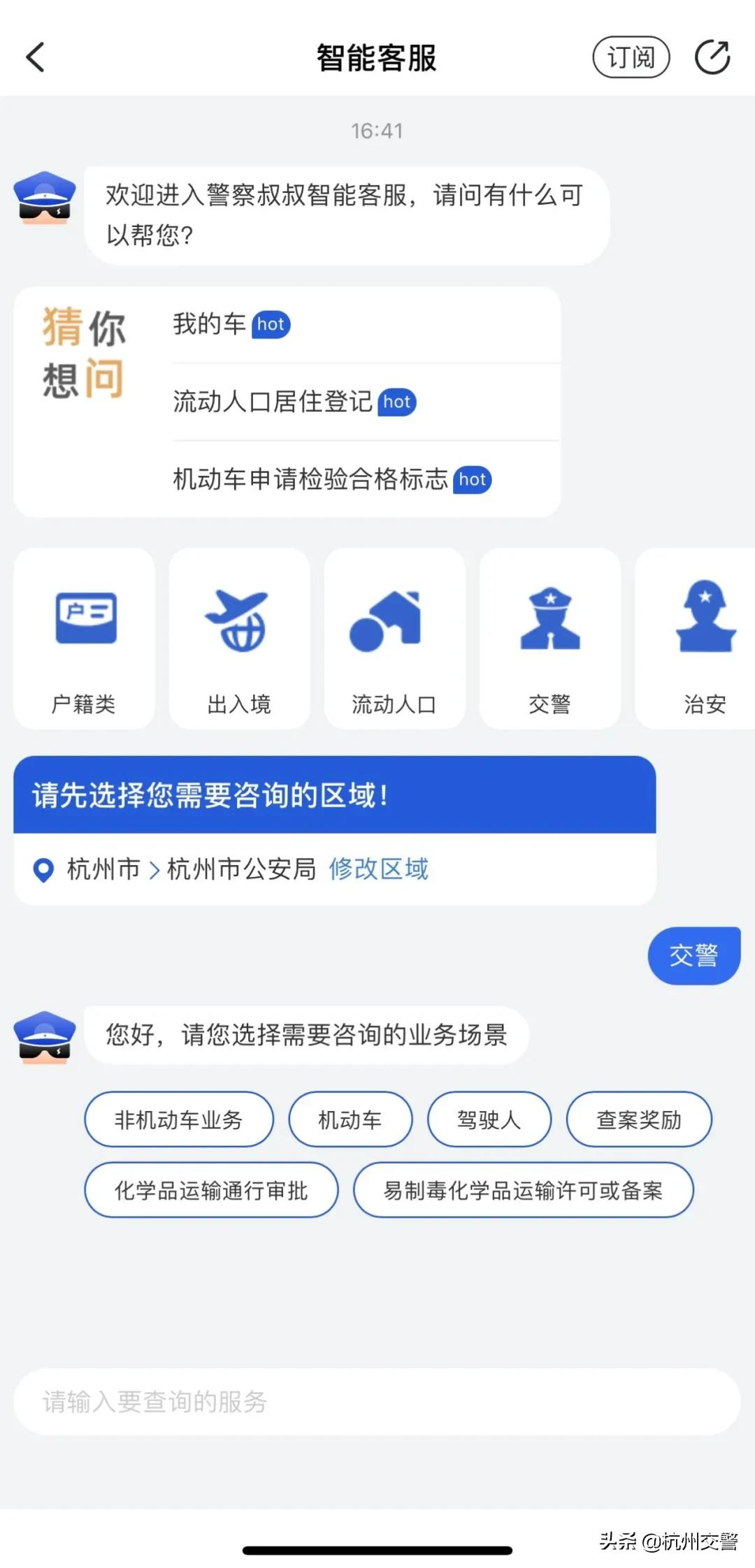755x1568 pixels.
Task: Choose the 机动车 scene option
Action: tap(350, 1119)
